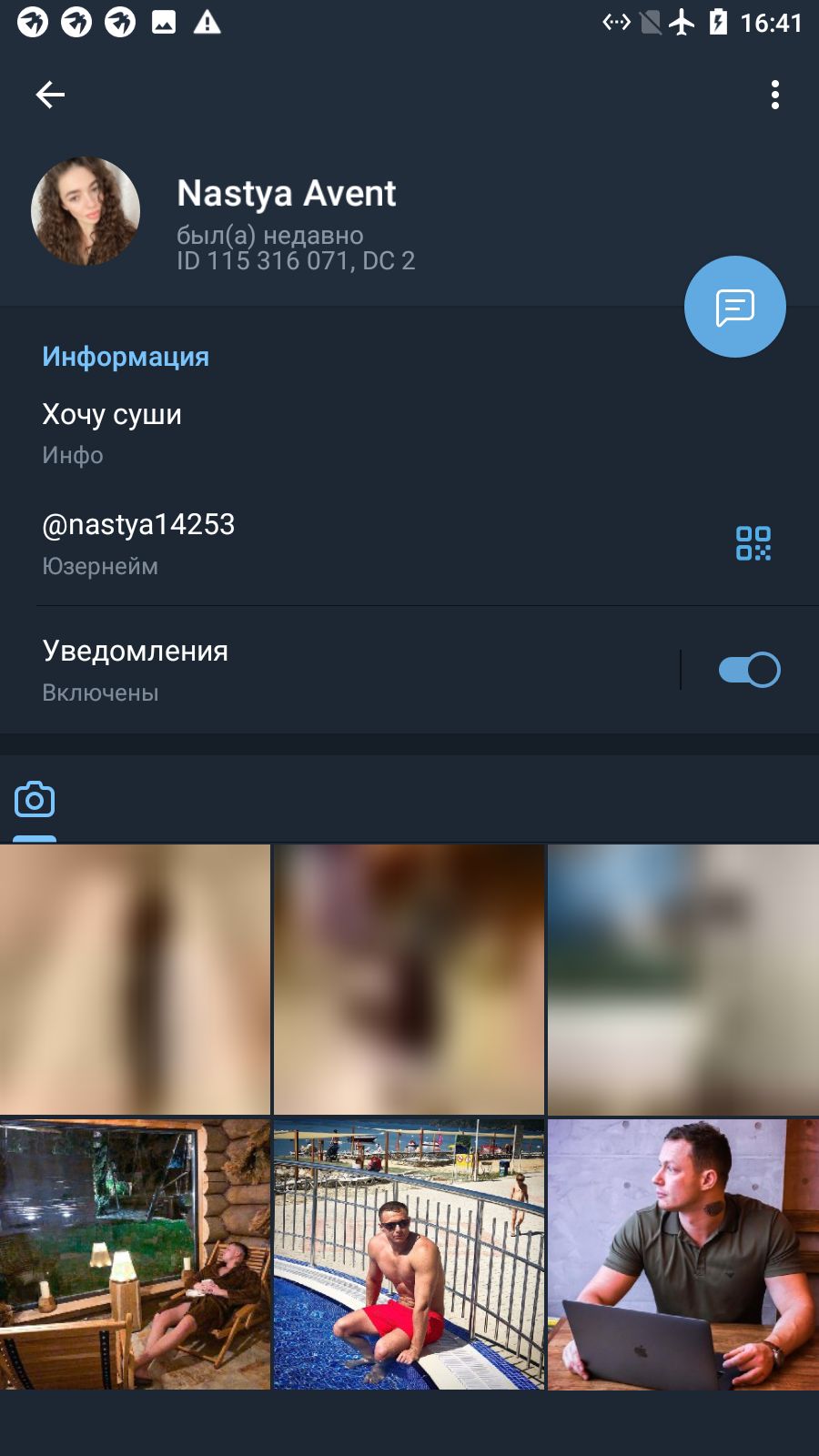Open Nastya Avent's profile photo
The width and height of the screenshot is (819, 1456).
pyautogui.click(x=86, y=211)
